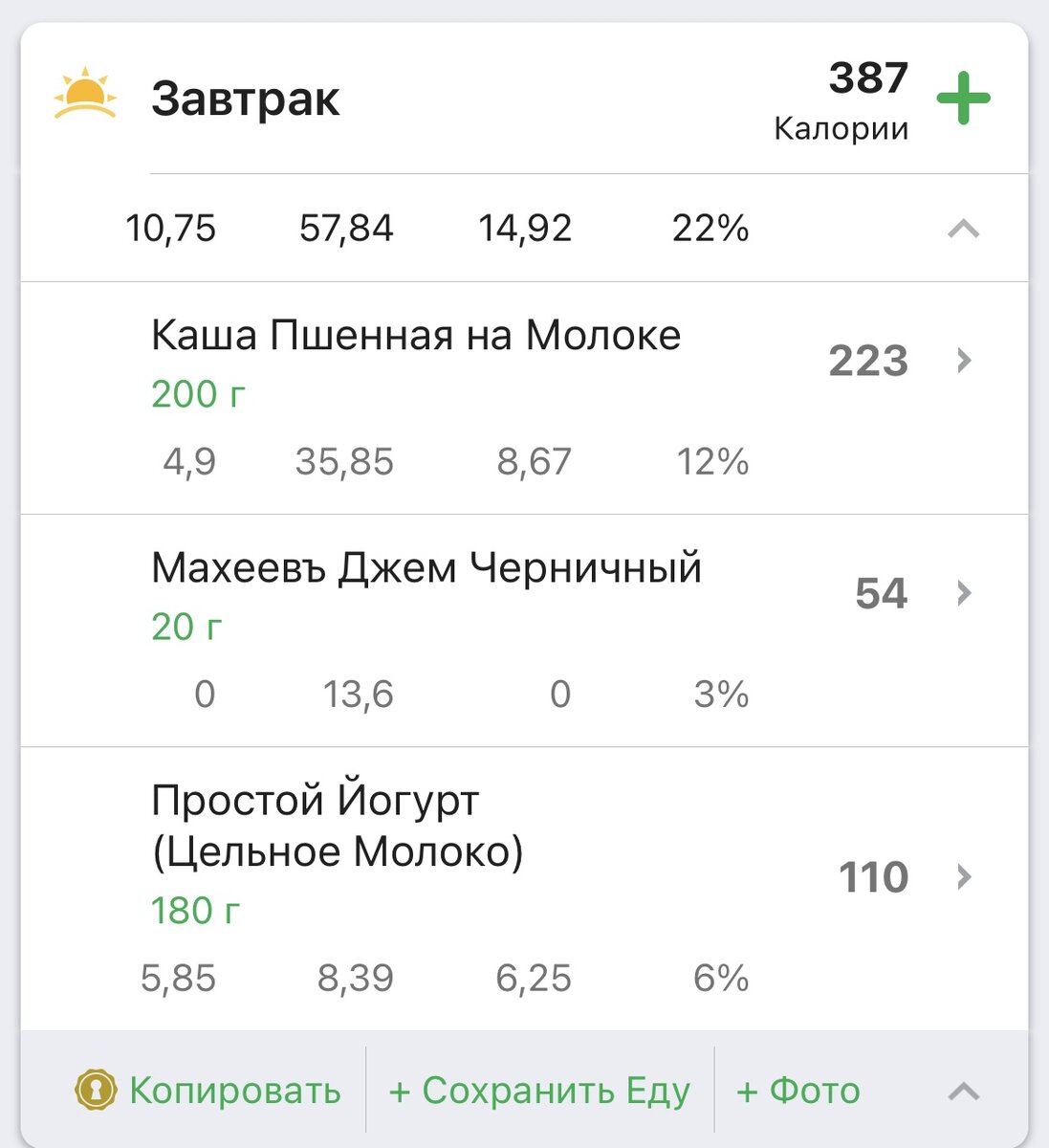Click the sunrise breakfast icon
Viewport: 1049px width, 1148px height.
pyautogui.click(x=86, y=94)
